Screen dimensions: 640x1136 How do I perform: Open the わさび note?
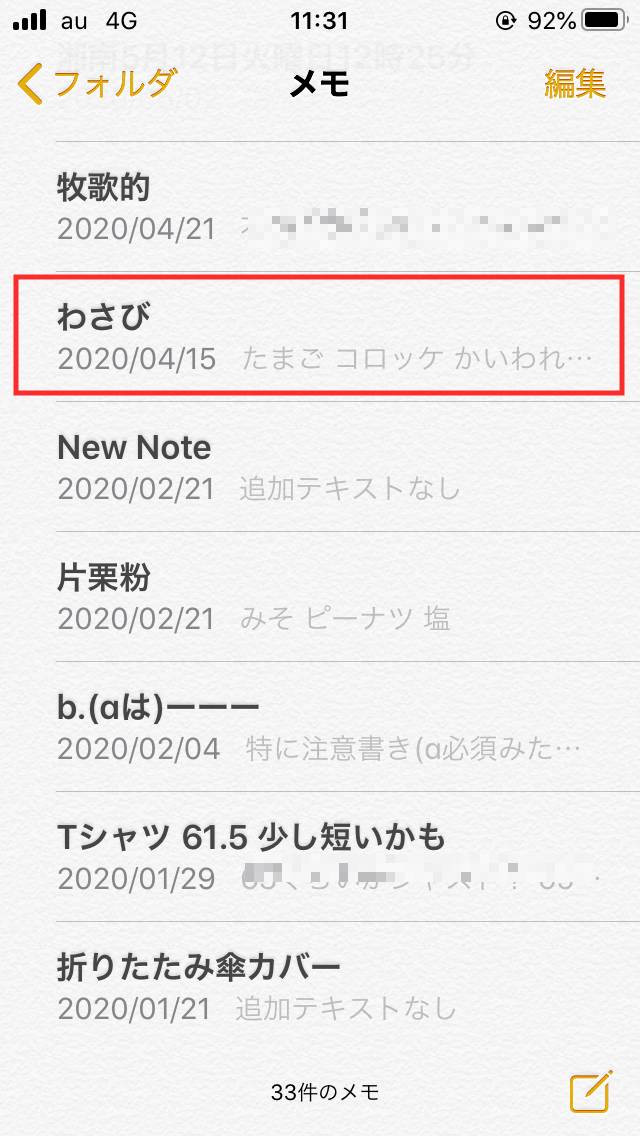[320, 336]
